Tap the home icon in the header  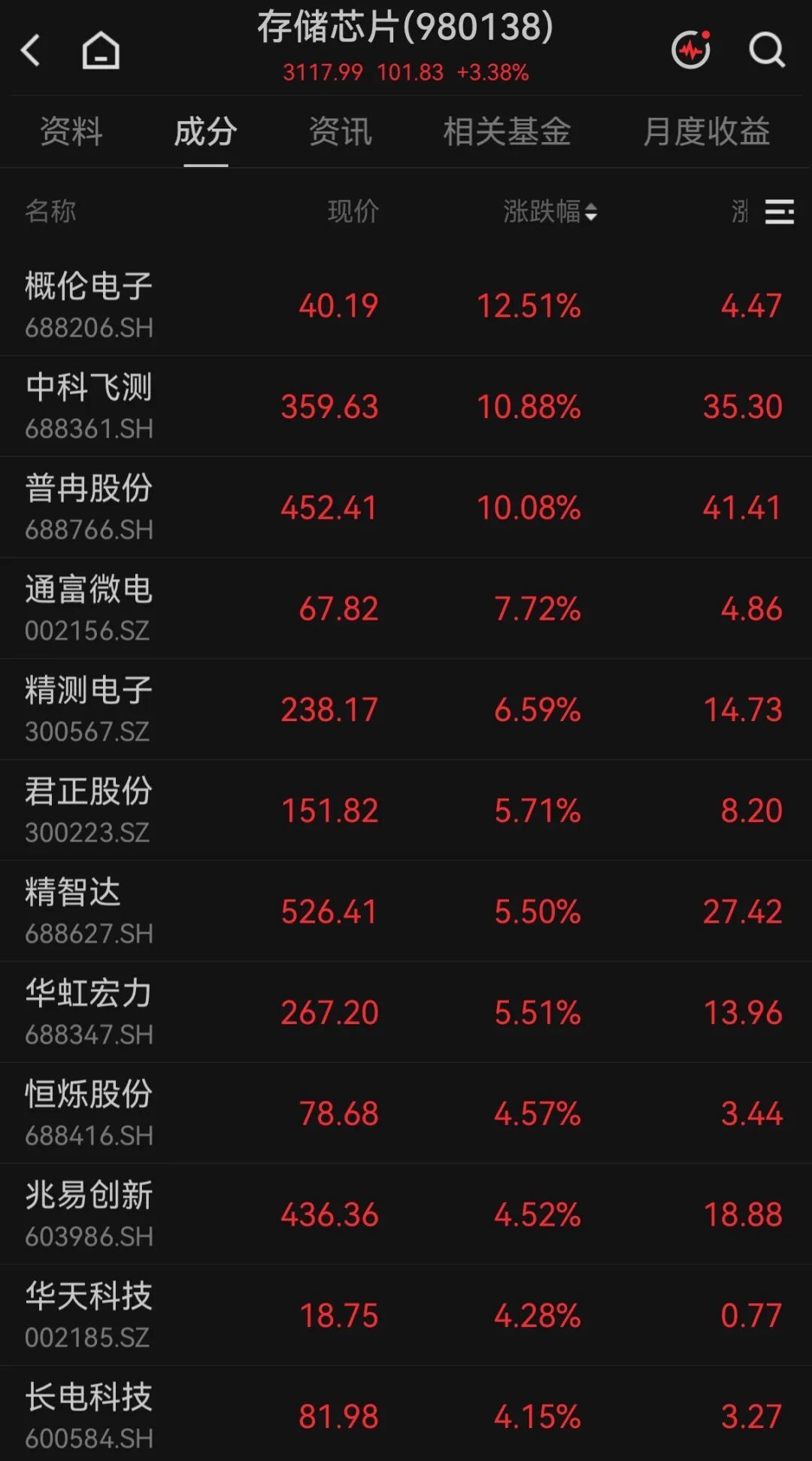pos(101,50)
